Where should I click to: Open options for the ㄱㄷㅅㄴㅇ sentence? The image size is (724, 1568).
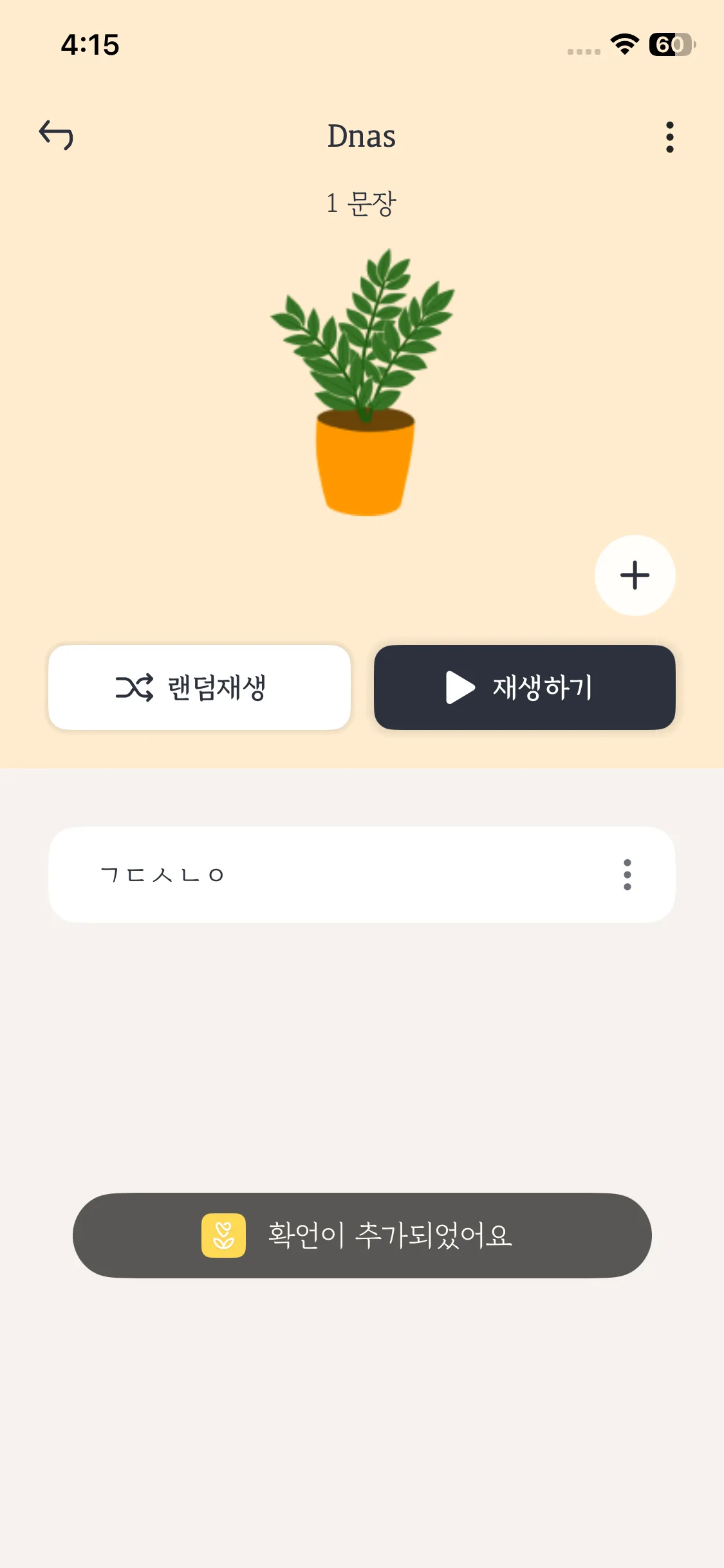pos(627,875)
